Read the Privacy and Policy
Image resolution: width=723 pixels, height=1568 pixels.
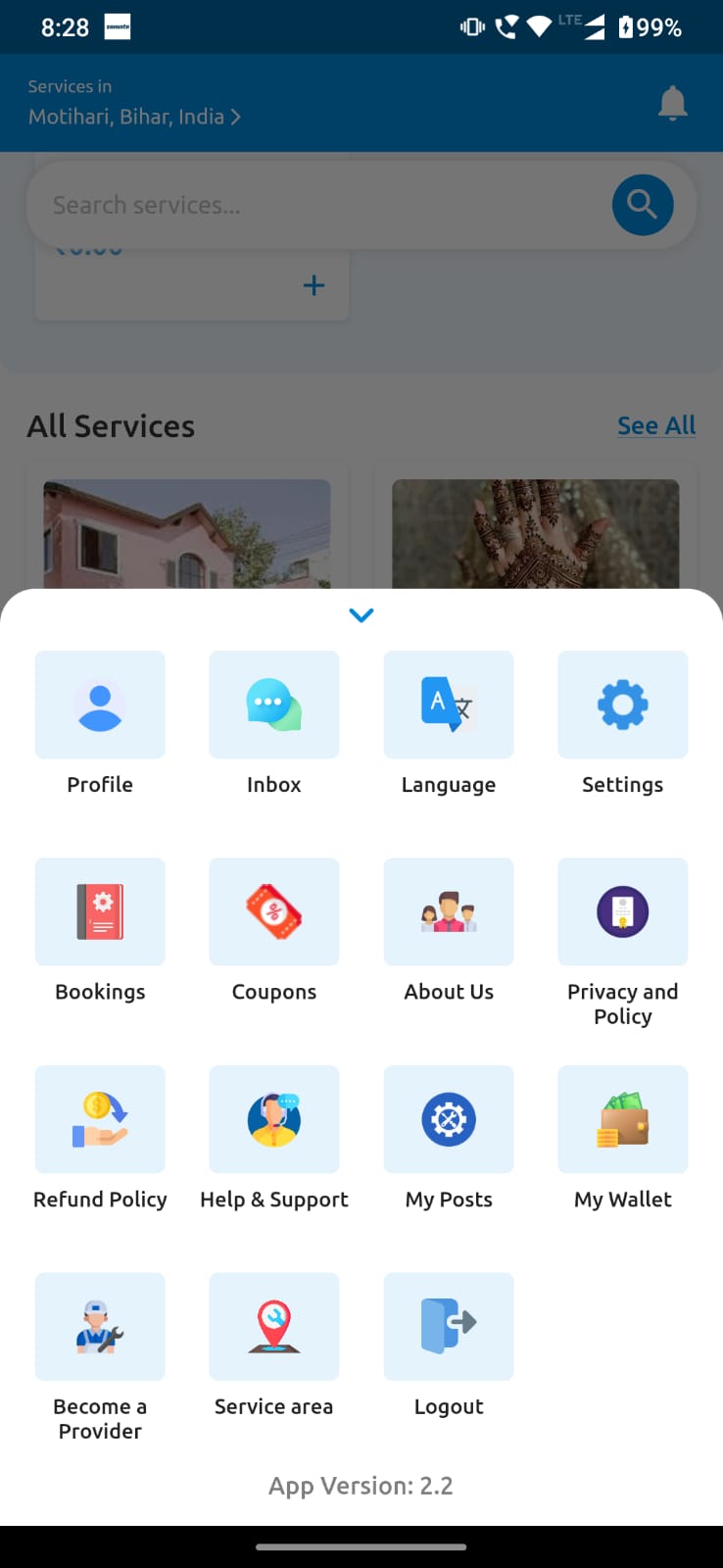623,912
